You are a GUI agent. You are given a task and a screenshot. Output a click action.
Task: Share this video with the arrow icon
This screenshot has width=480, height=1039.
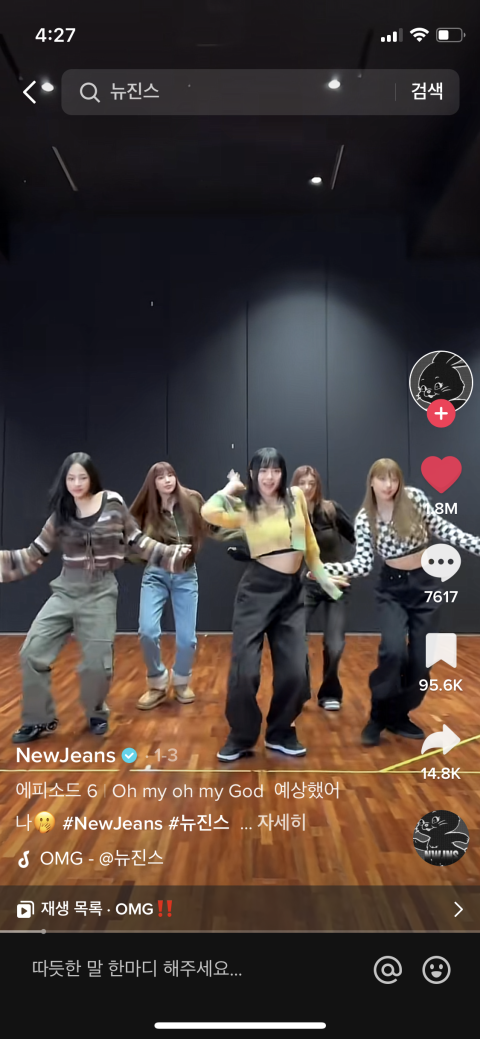pyautogui.click(x=441, y=740)
